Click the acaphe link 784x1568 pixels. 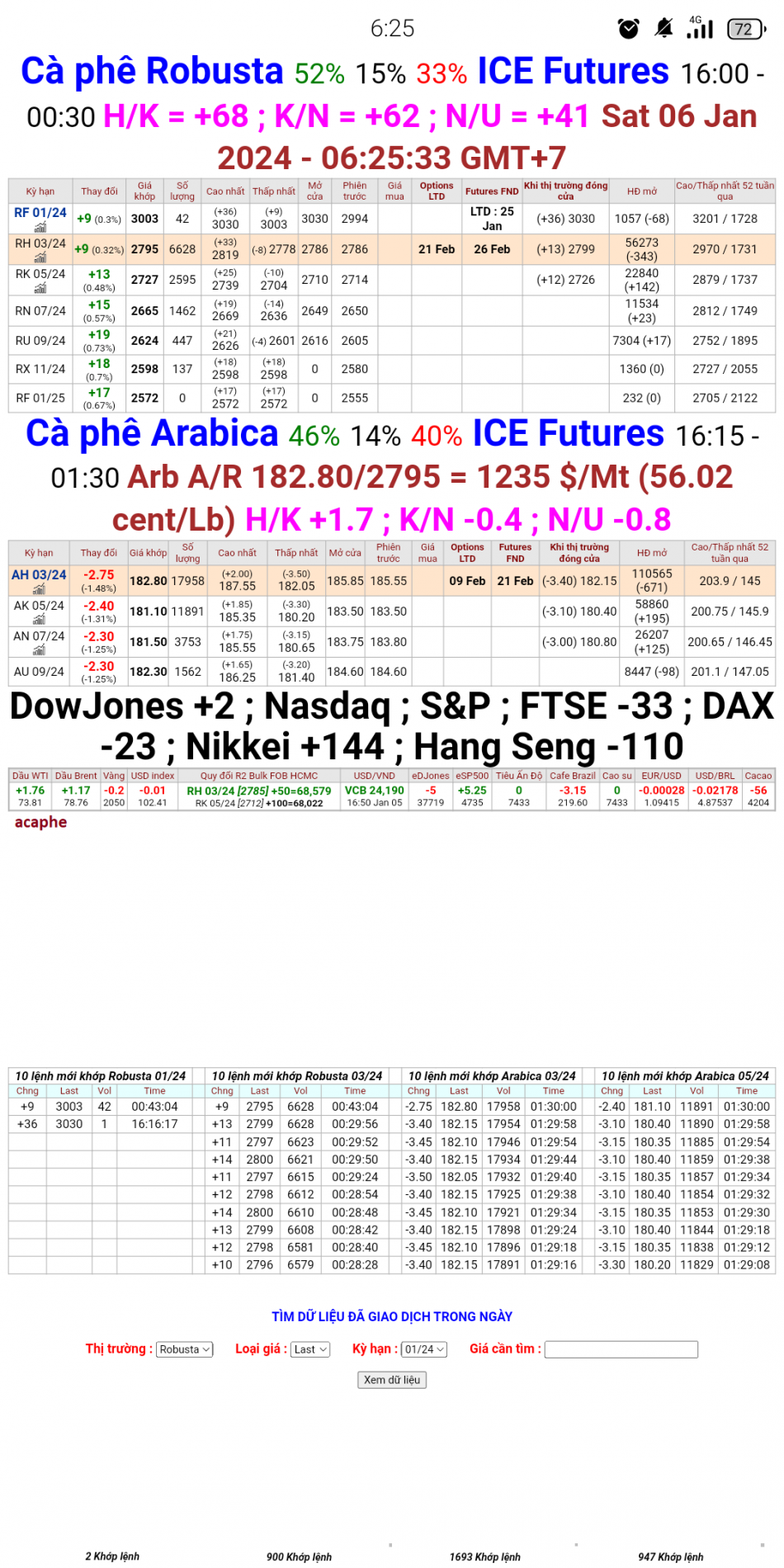coord(41,822)
